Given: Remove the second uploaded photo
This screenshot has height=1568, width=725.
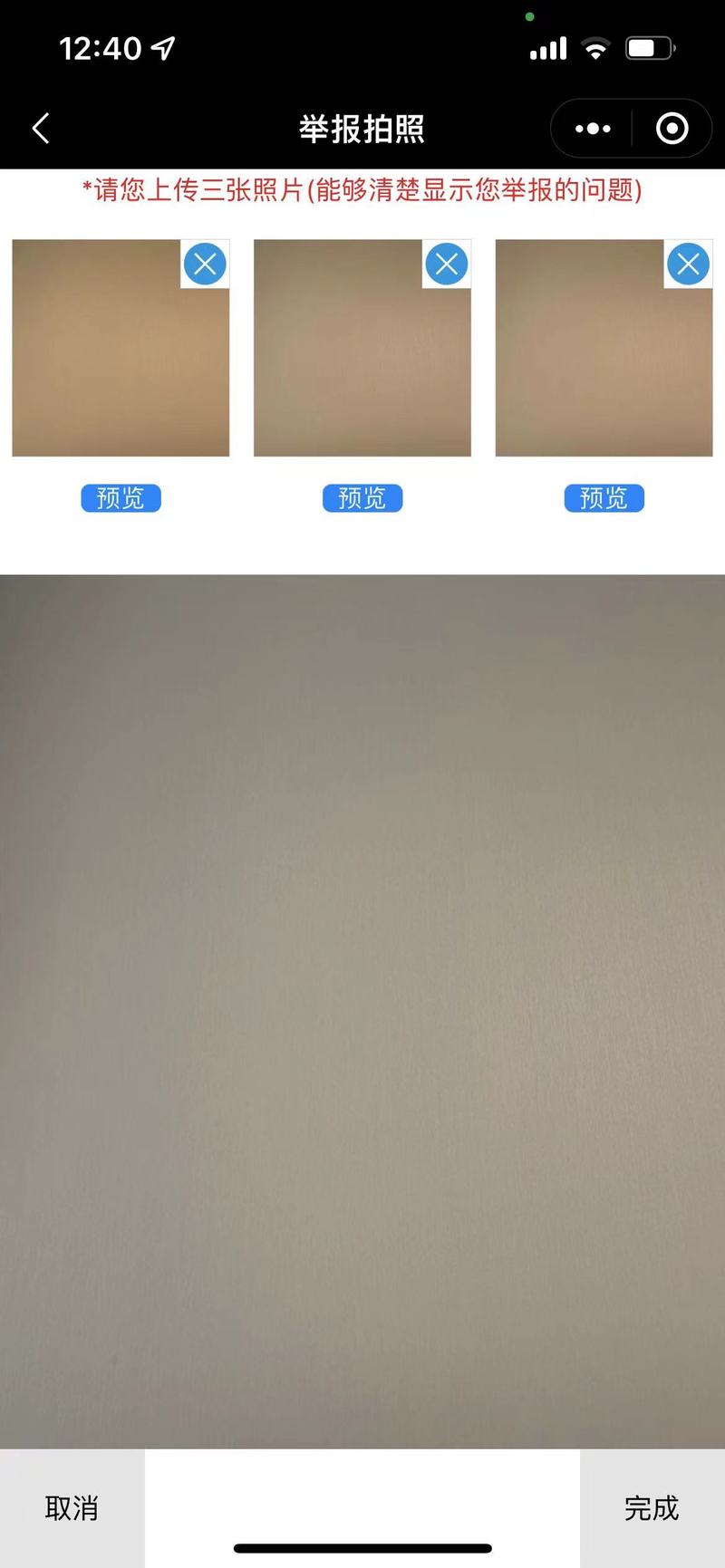Looking at the screenshot, I should click(447, 264).
